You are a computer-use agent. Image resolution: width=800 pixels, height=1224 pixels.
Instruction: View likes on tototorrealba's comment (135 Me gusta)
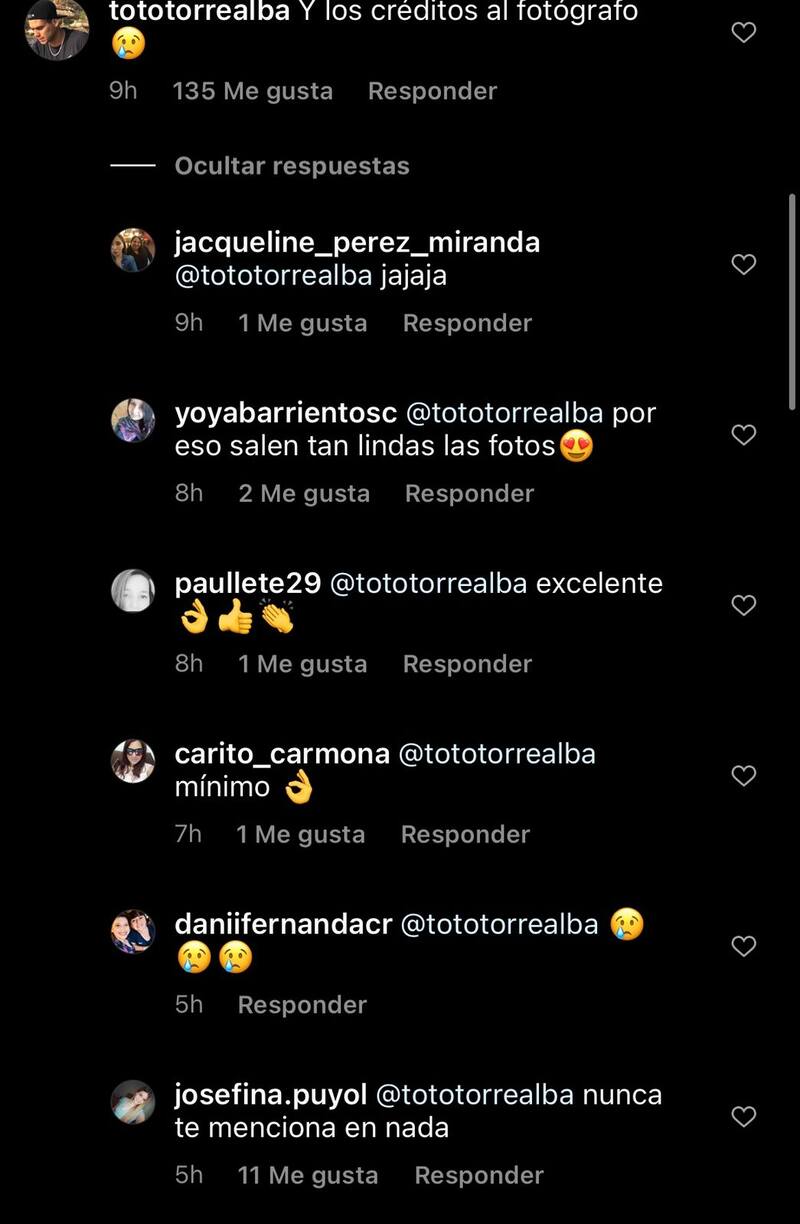pos(252,91)
